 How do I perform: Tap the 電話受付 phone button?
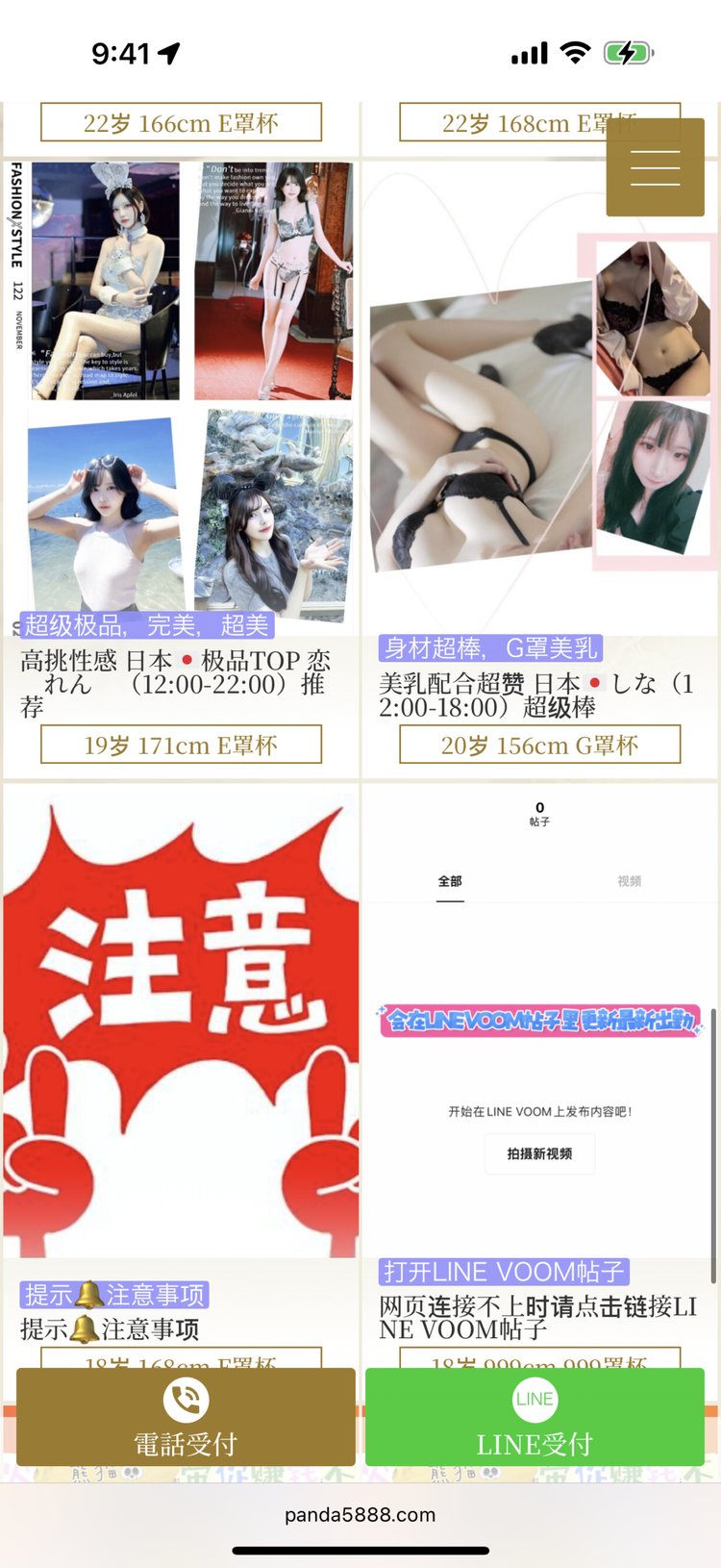[x=186, y=1416]
